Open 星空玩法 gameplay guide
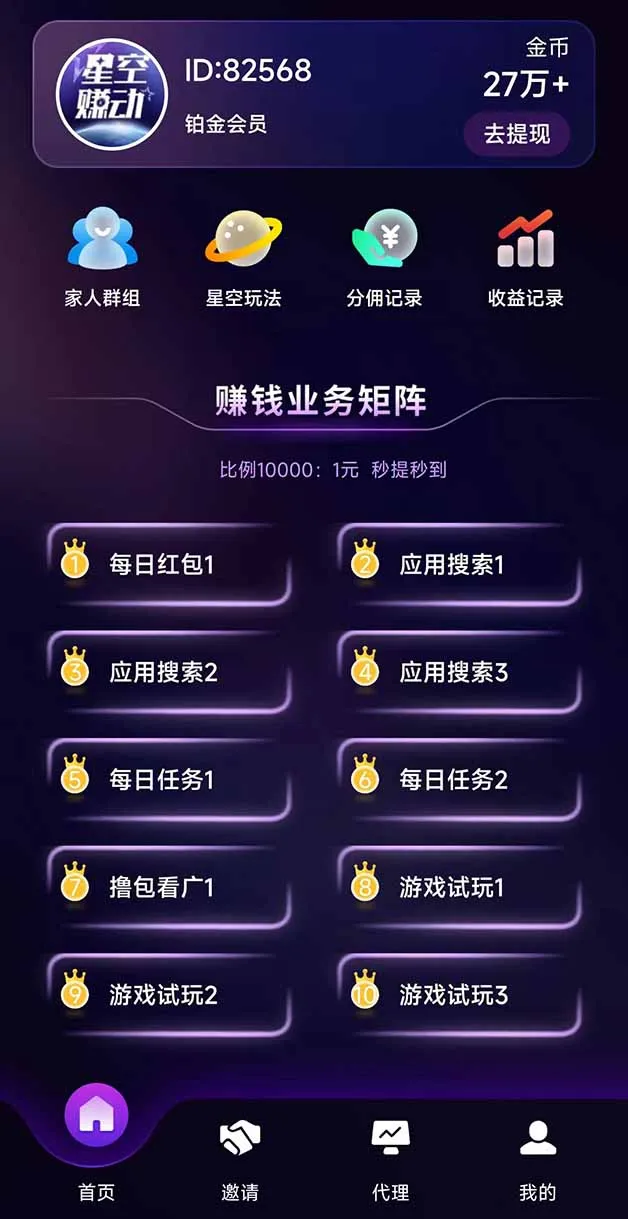This screenshot has height=1219, width=628. [243, 255]
